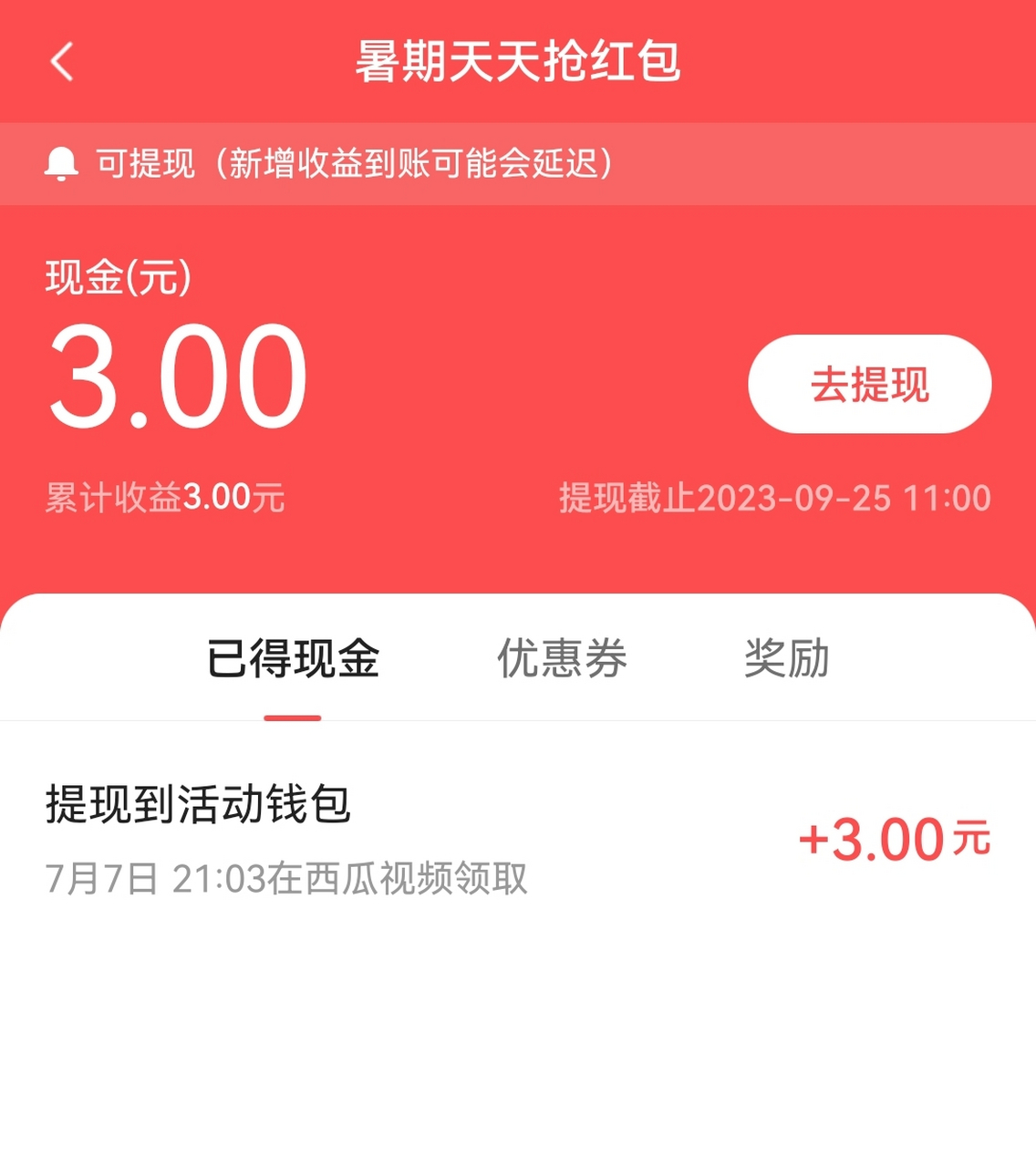Switch to the 优惠券 coupons tab
1036x1167 pixels.
(561, 660)
